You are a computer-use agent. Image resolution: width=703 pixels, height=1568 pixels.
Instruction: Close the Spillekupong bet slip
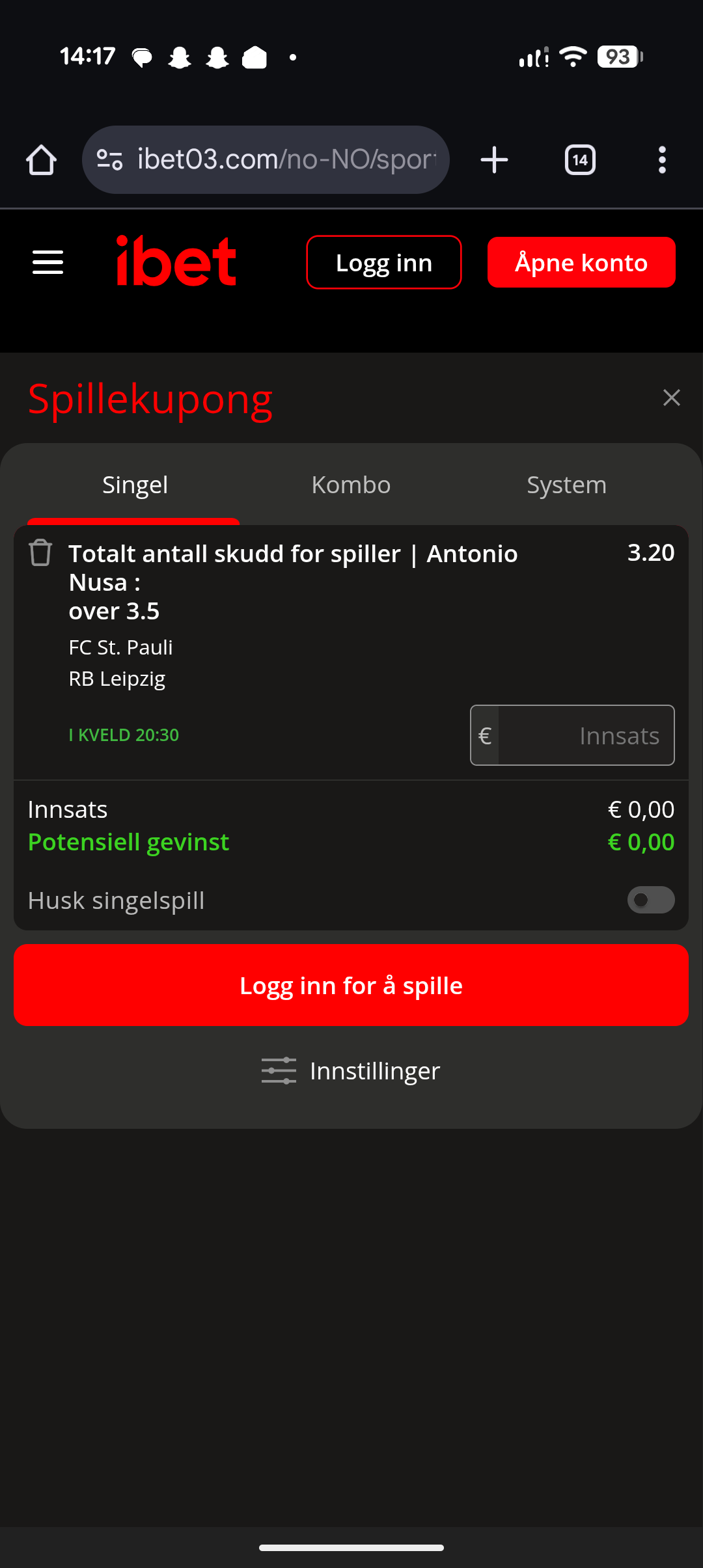671,398
